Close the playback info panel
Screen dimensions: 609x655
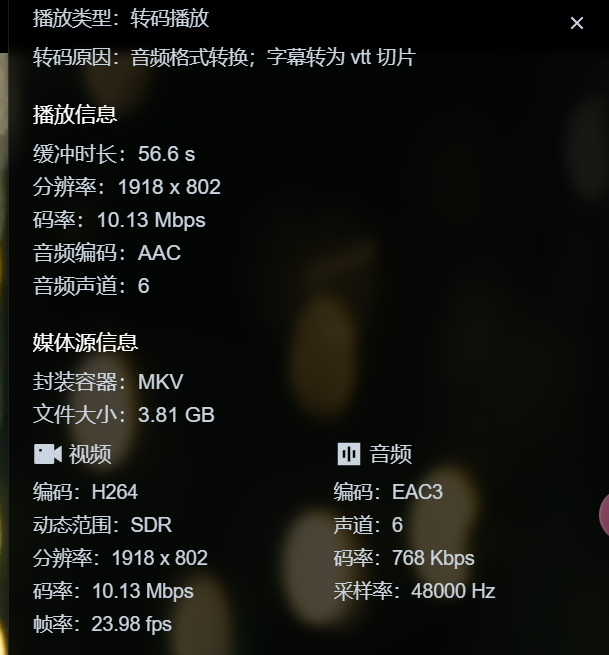577,23
